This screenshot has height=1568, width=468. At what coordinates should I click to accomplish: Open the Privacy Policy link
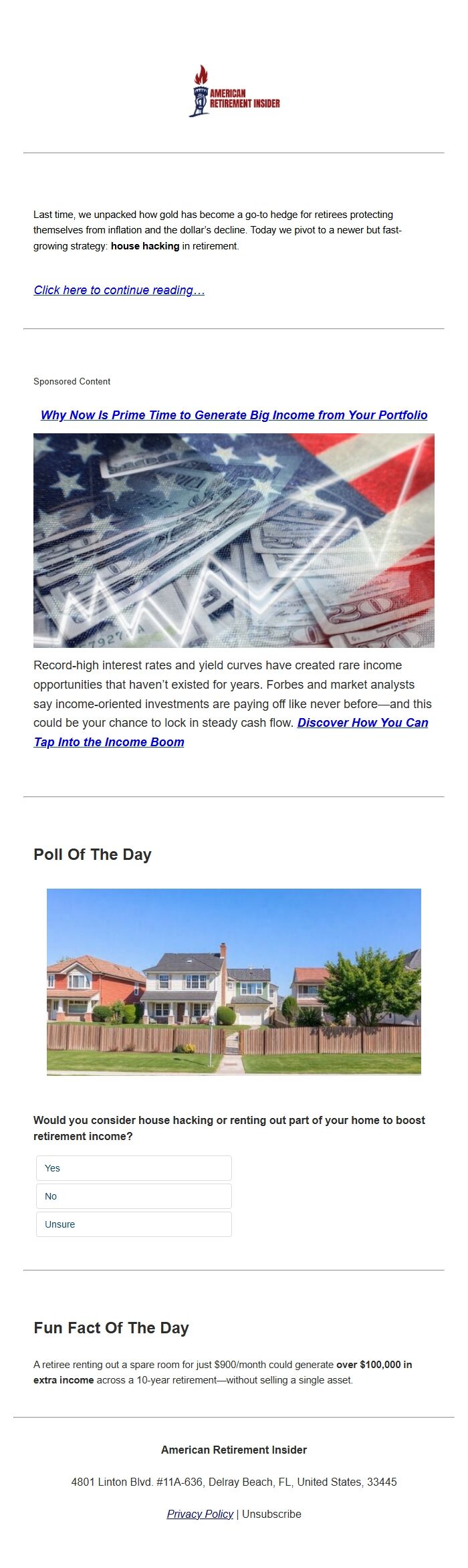point(200,1514)
